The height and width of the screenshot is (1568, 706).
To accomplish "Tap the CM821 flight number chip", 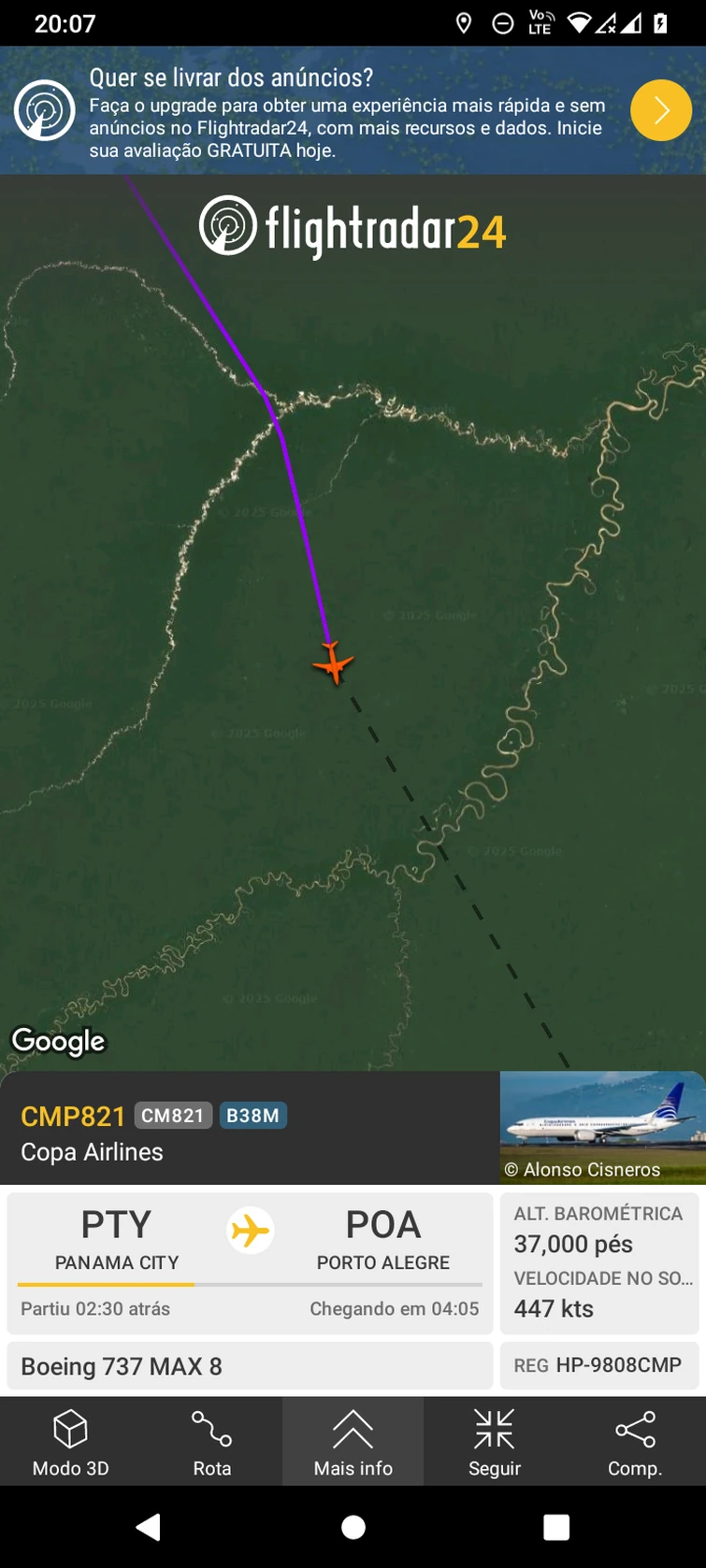I will tap(174, 1114).
